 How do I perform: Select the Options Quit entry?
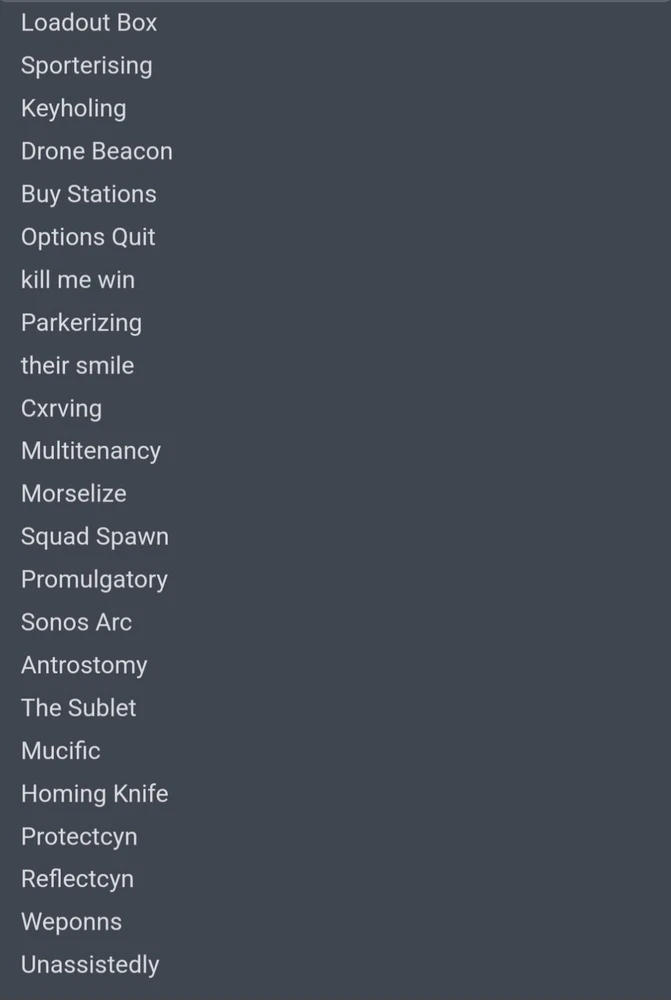[88, 237]
